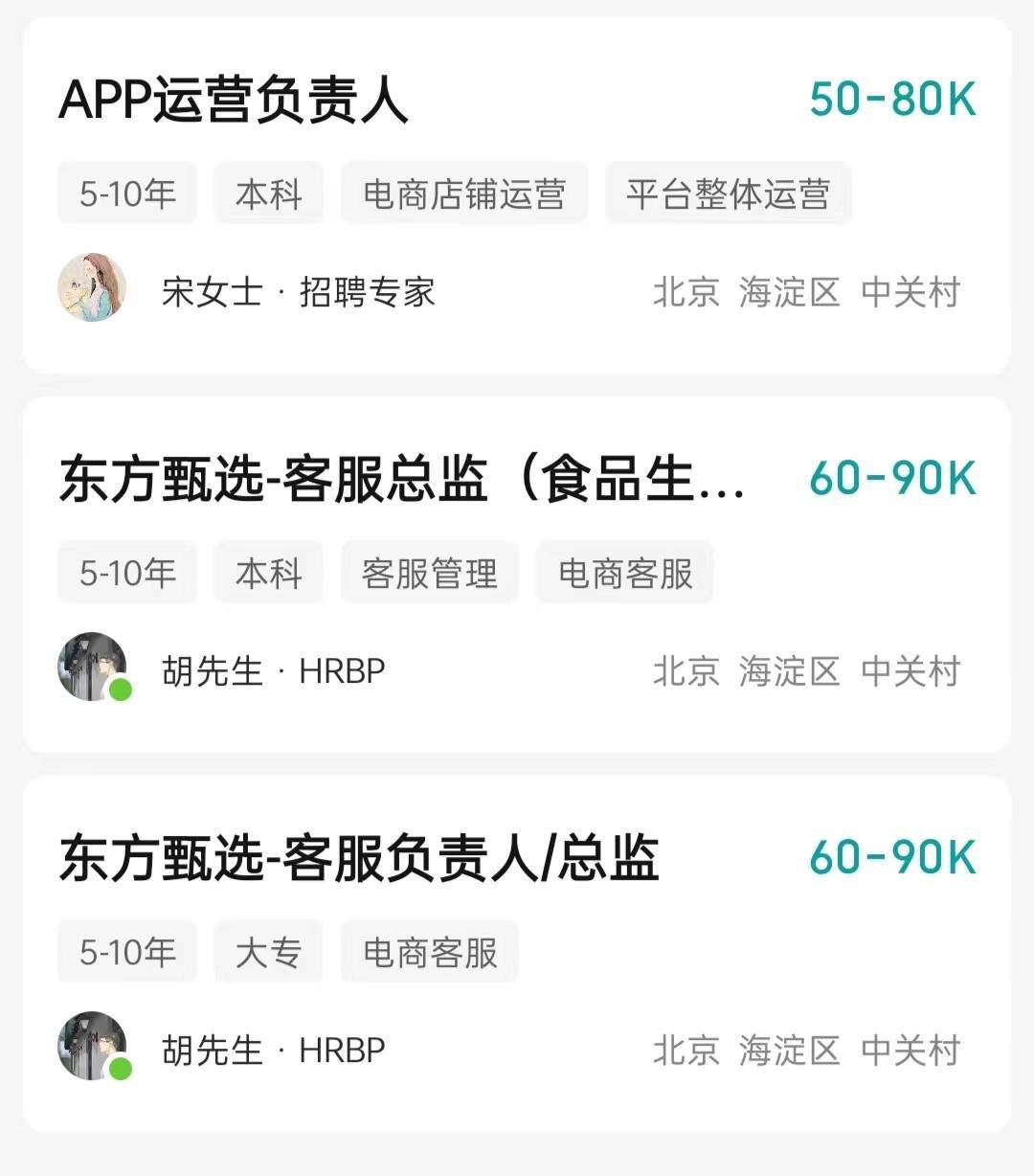Open the 东方甄选-客服总监 job card
Screen dimensions: 1034x1176
(402, 479)
